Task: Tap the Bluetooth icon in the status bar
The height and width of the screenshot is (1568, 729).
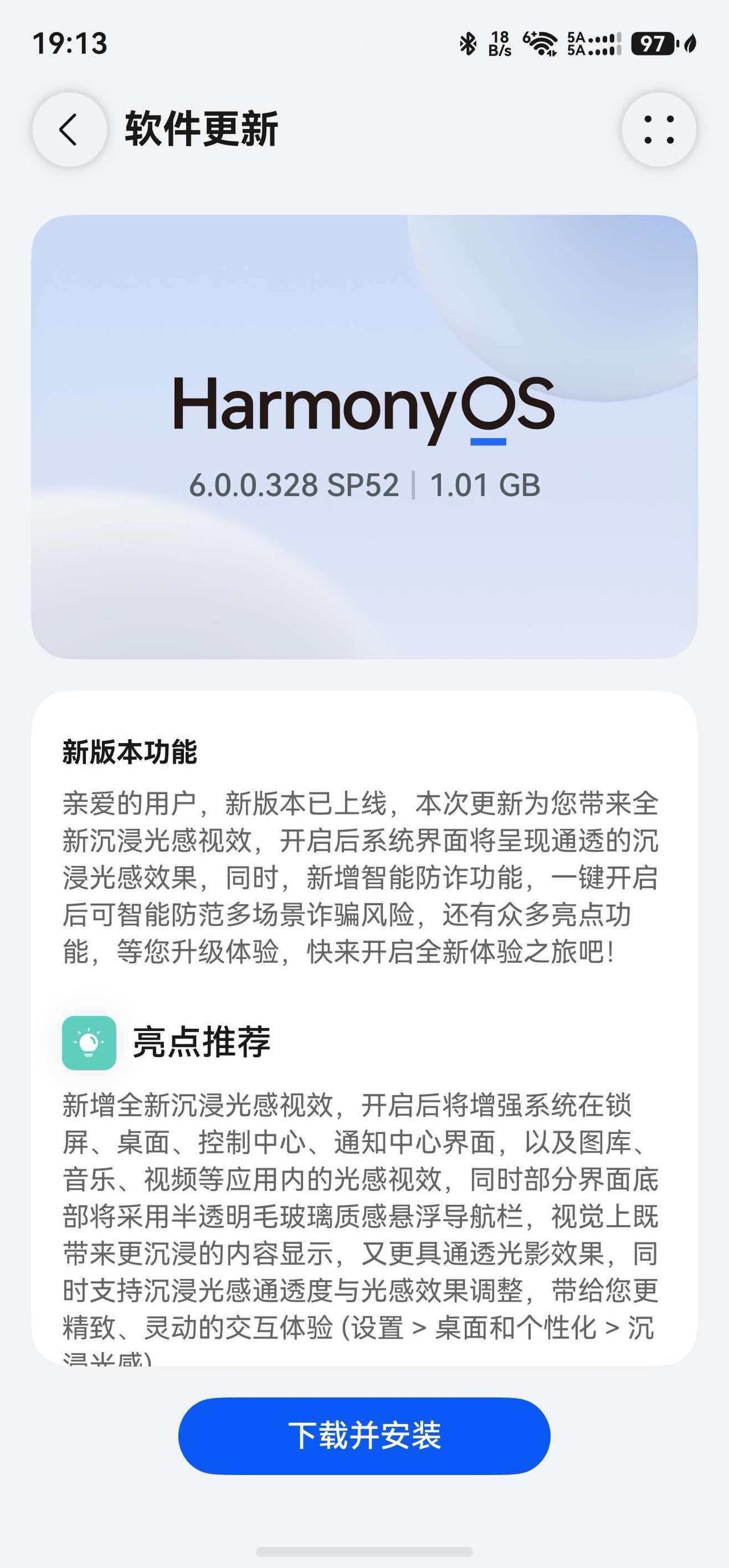Action: (468, 43)
